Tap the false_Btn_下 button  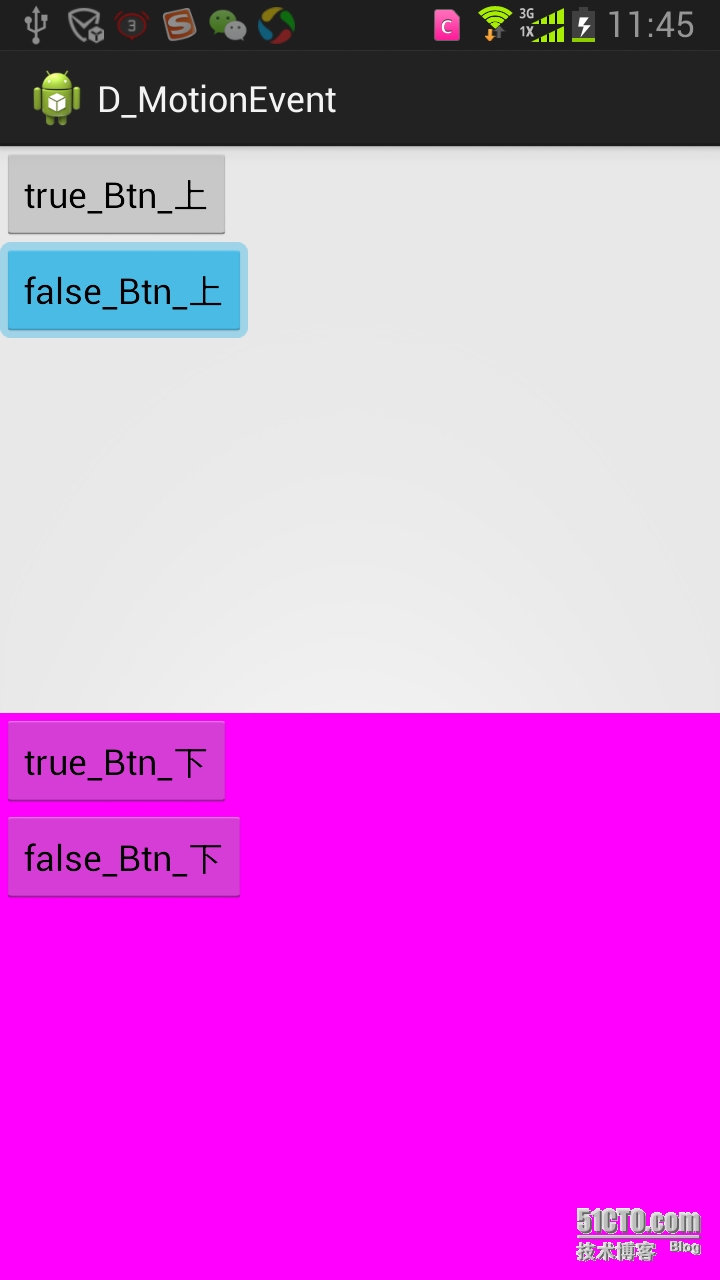[x=123, y=857]
